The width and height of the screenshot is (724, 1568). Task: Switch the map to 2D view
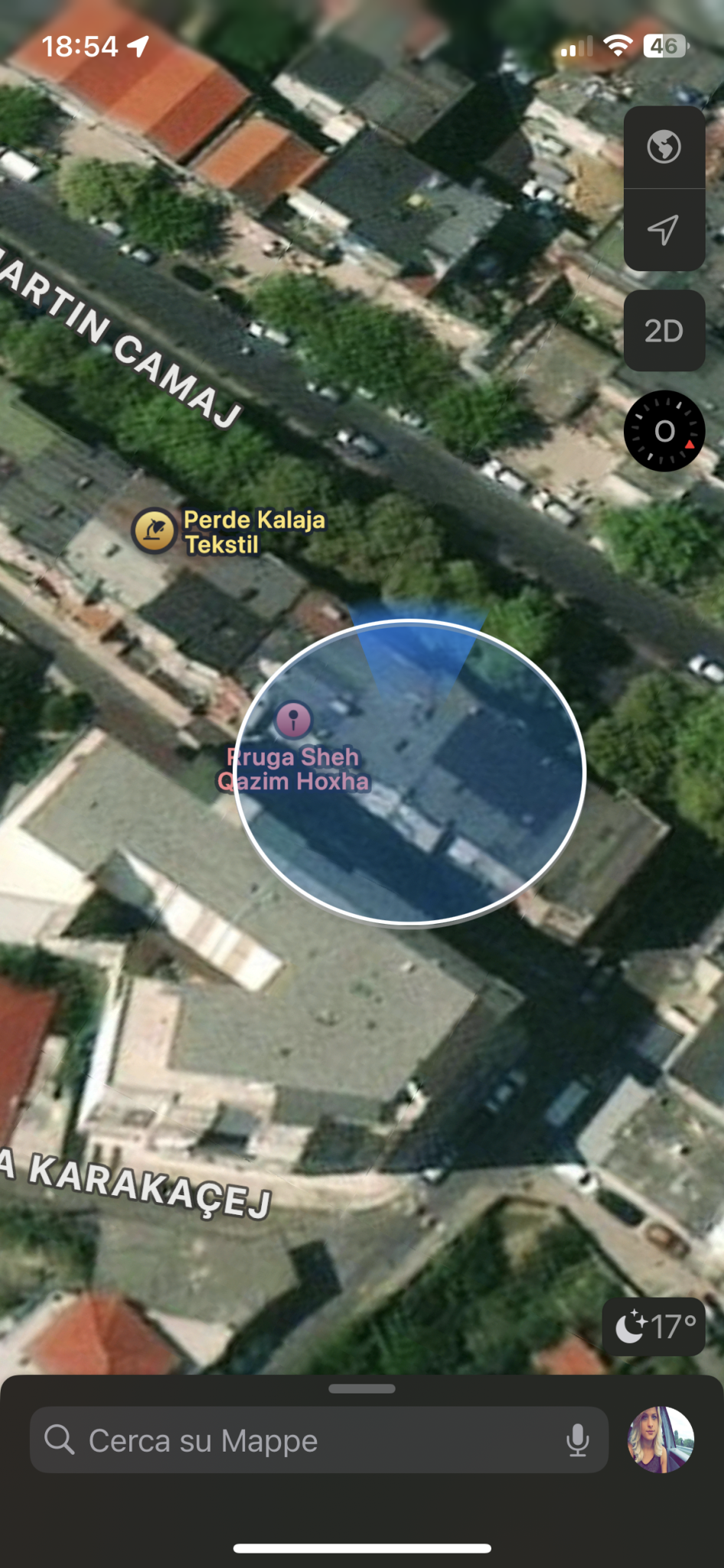point(664,331)
